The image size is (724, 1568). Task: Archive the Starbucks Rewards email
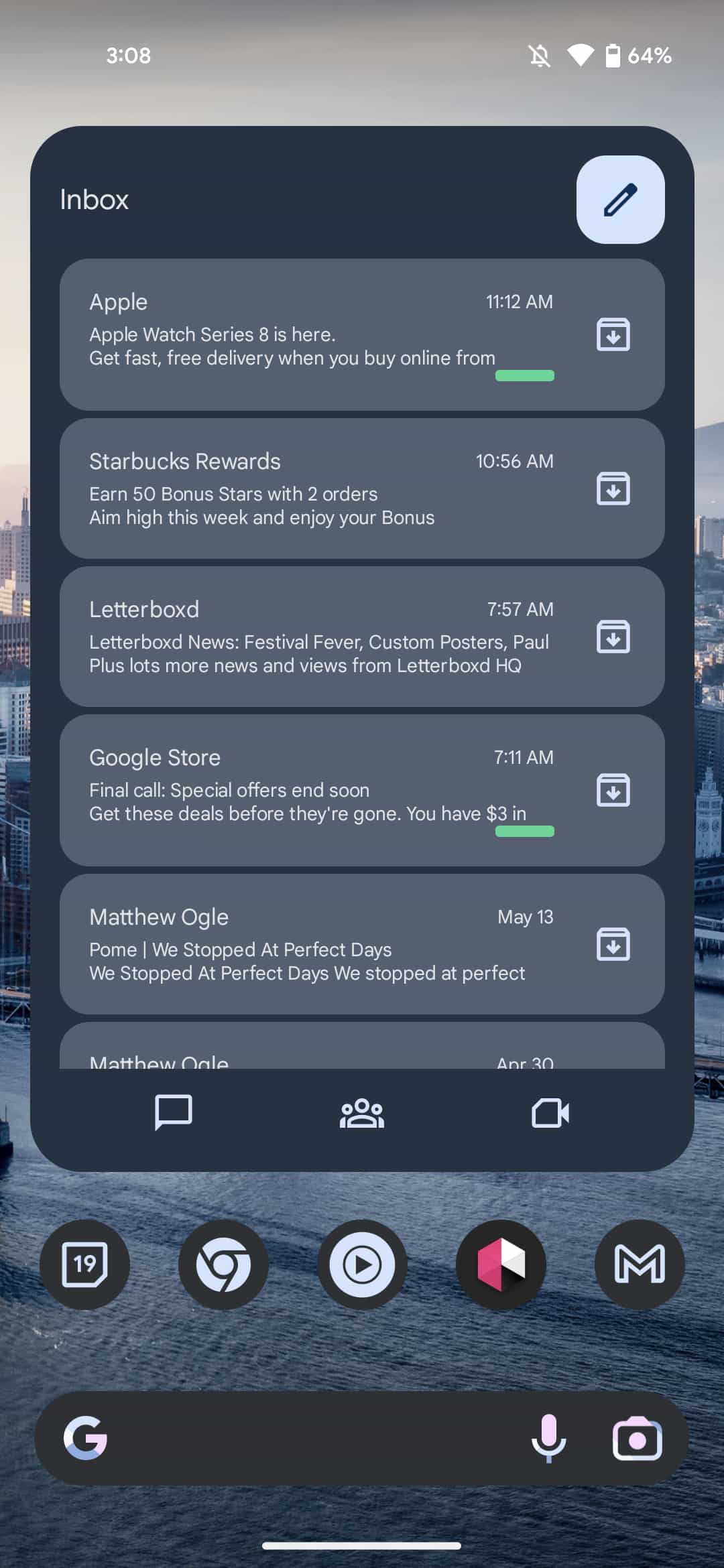613,488
